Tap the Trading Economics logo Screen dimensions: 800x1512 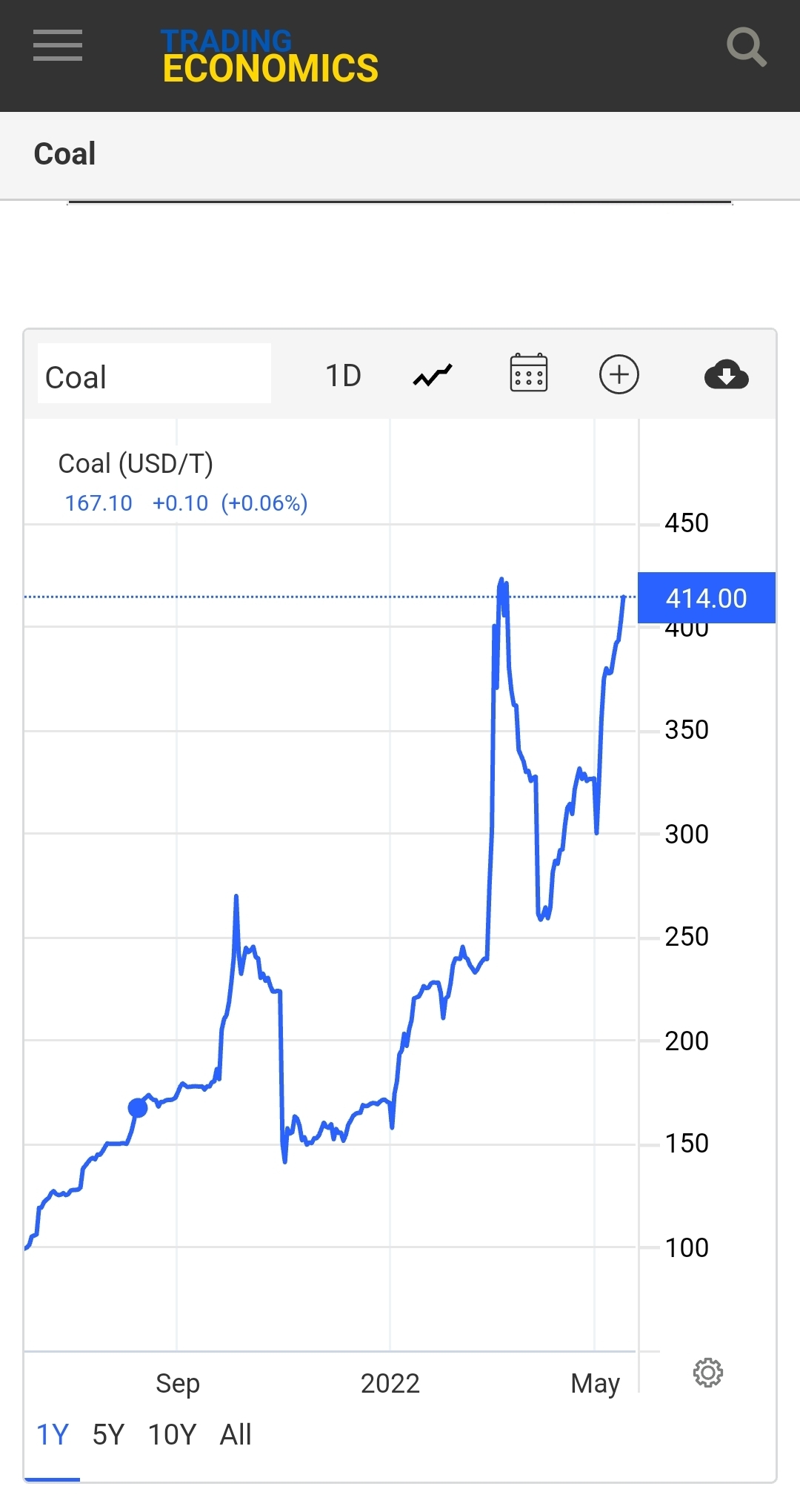(270, 56)
